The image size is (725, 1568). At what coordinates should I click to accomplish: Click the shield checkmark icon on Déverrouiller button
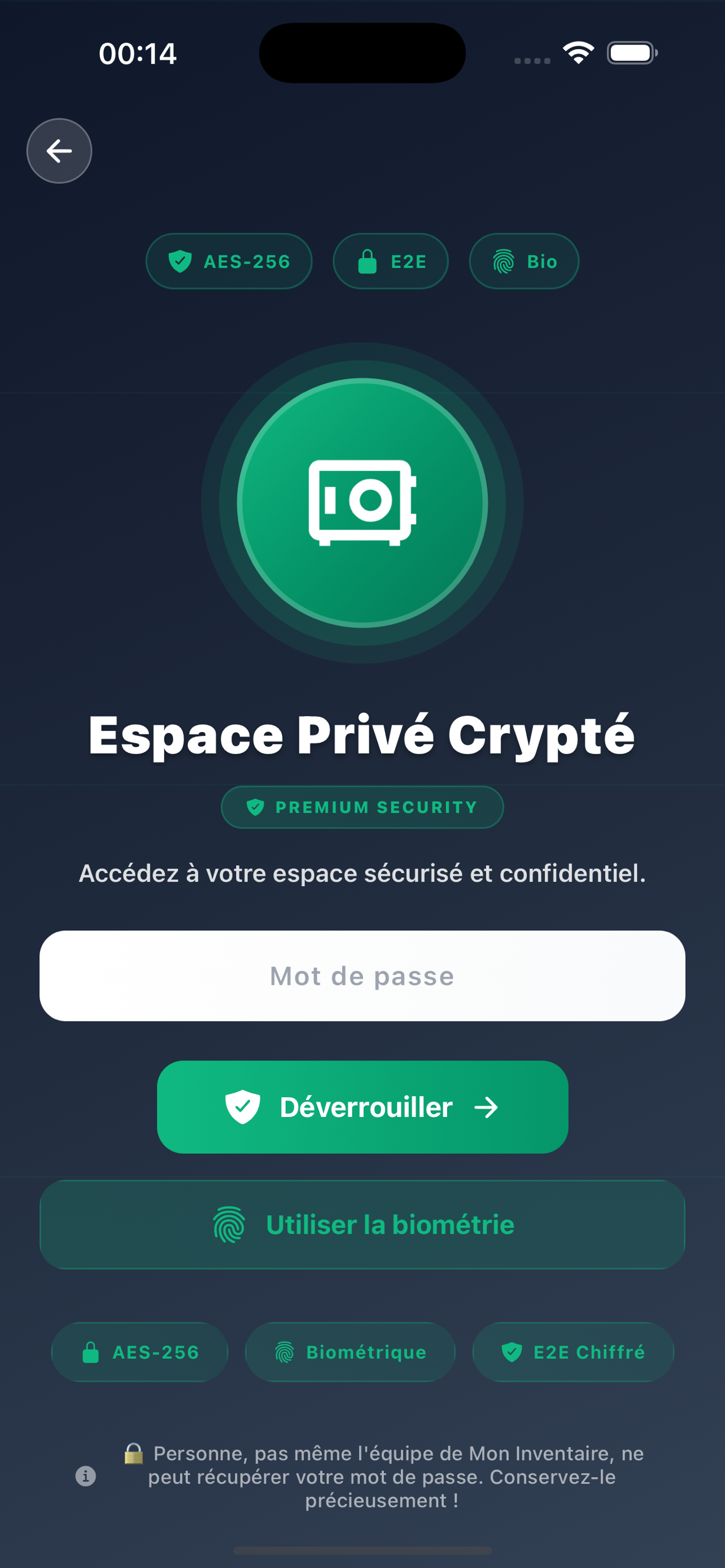click(x=243, y=1107)
